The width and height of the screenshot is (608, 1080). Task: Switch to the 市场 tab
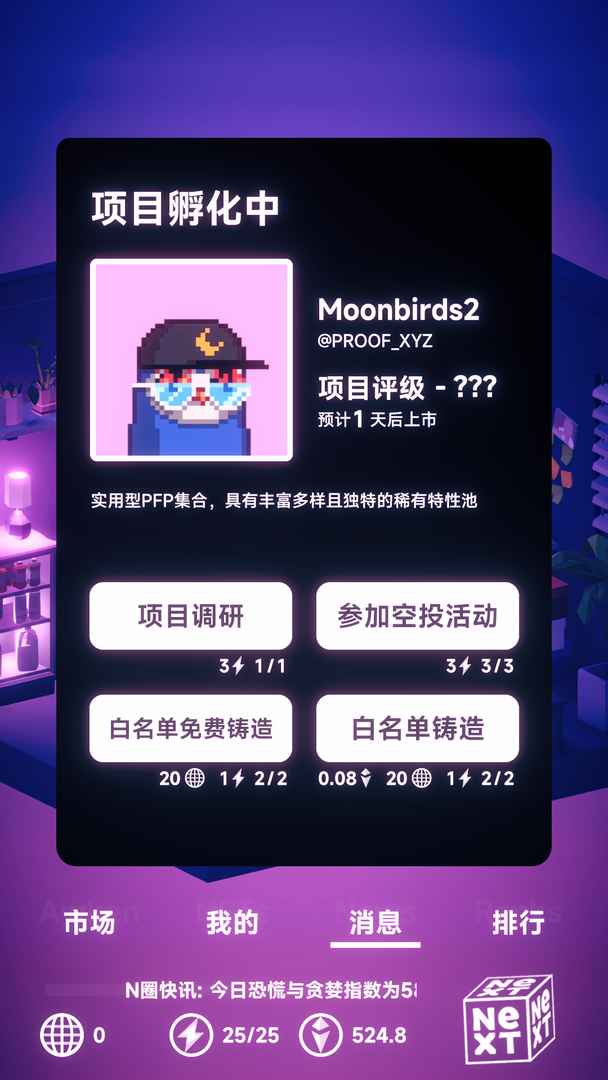tap(89, 922)
